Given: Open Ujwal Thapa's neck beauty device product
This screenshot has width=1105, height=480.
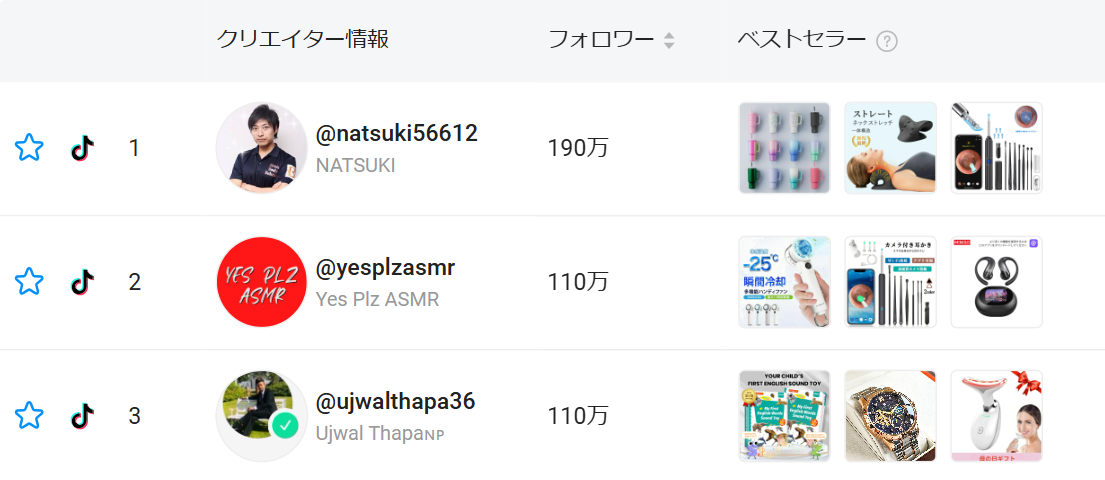Looking at the screenshot, I should pyautogui.click(x=996, y=415).
